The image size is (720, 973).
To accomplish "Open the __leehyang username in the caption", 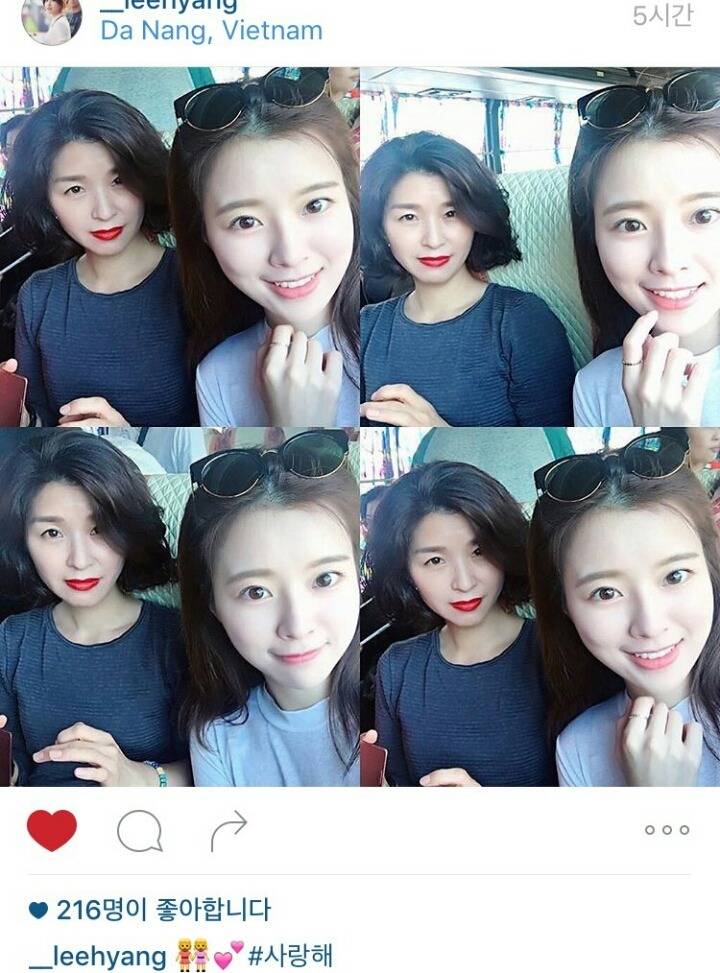I will (x=97, y=956).
